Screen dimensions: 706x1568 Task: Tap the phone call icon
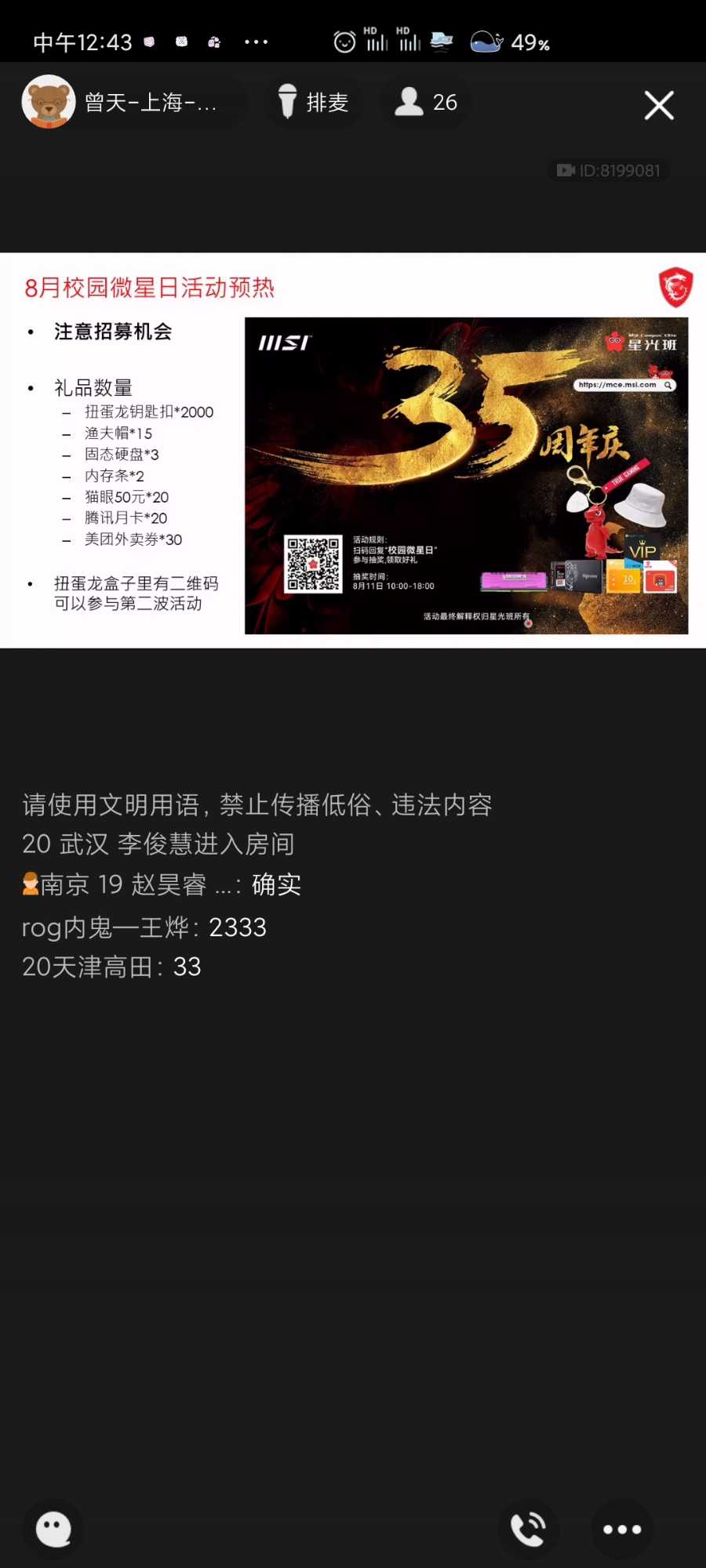coord(528,1529)
